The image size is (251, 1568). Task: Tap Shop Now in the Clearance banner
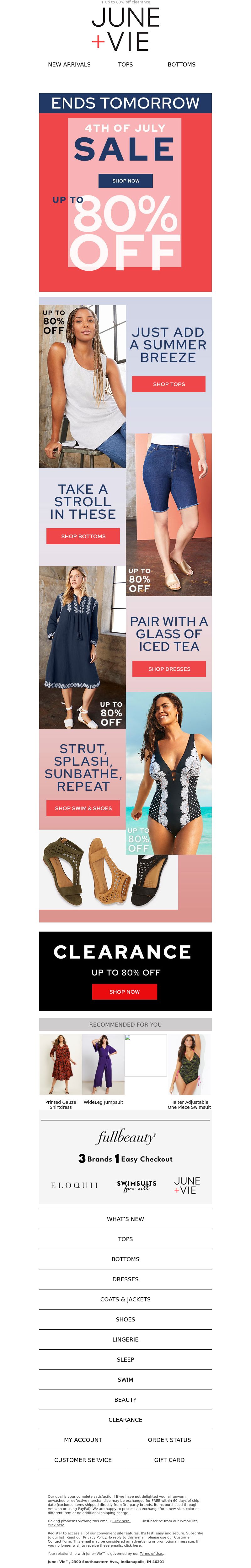point(124,991)
